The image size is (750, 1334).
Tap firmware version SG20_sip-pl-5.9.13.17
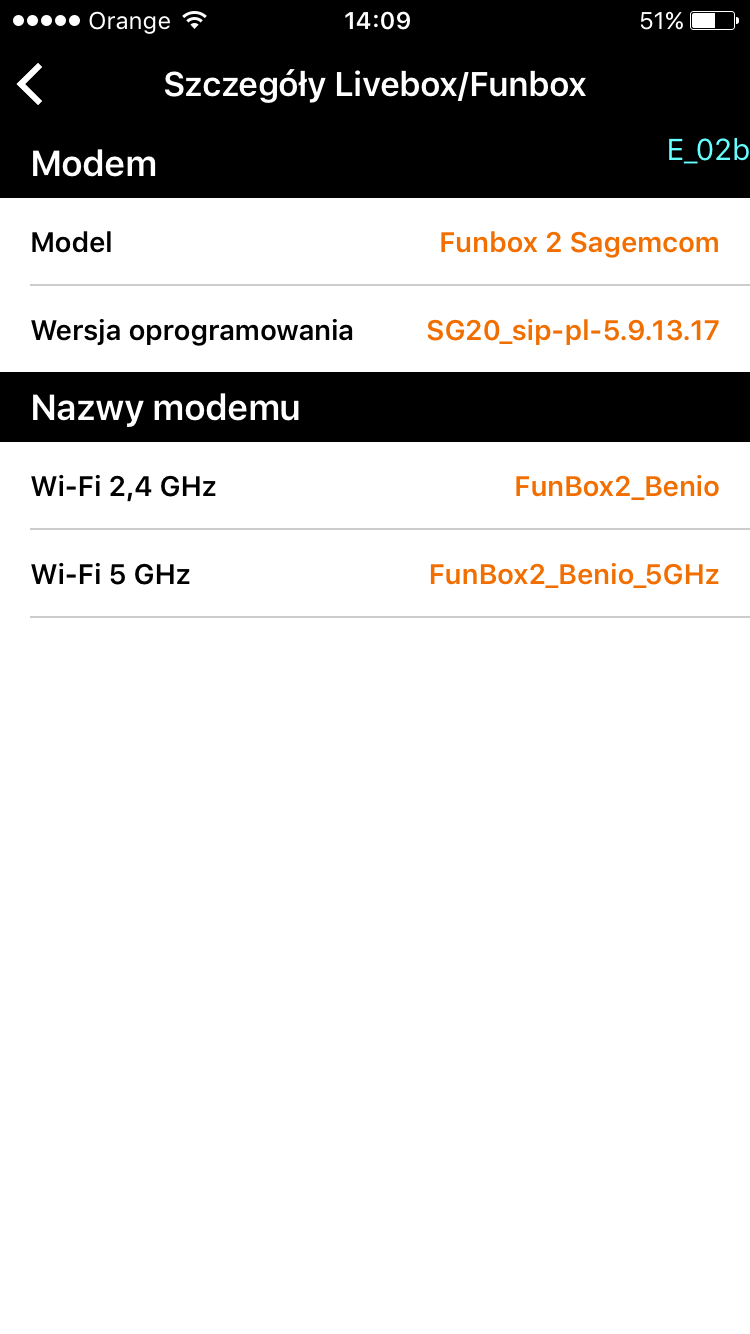coord(572,330)
